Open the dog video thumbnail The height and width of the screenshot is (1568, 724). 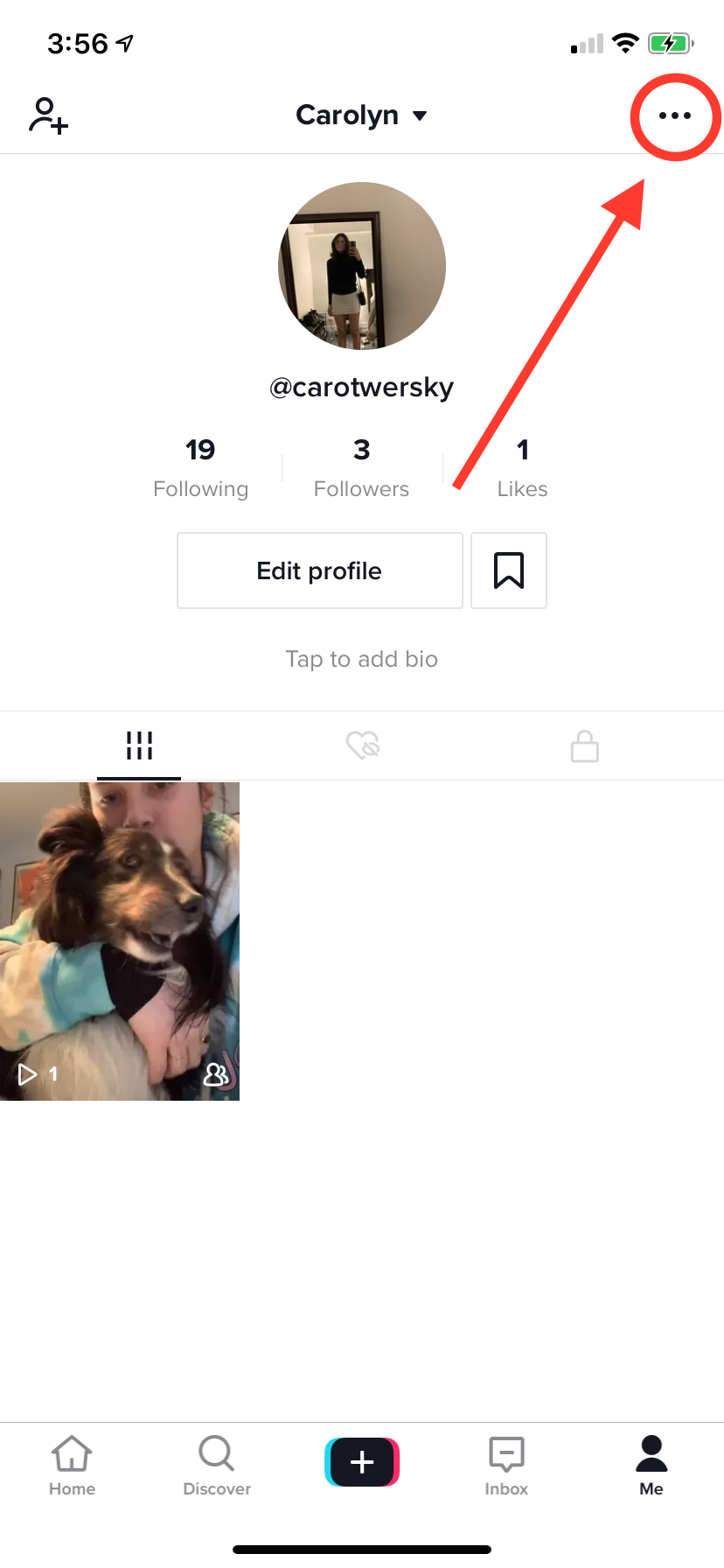(120, 941)
